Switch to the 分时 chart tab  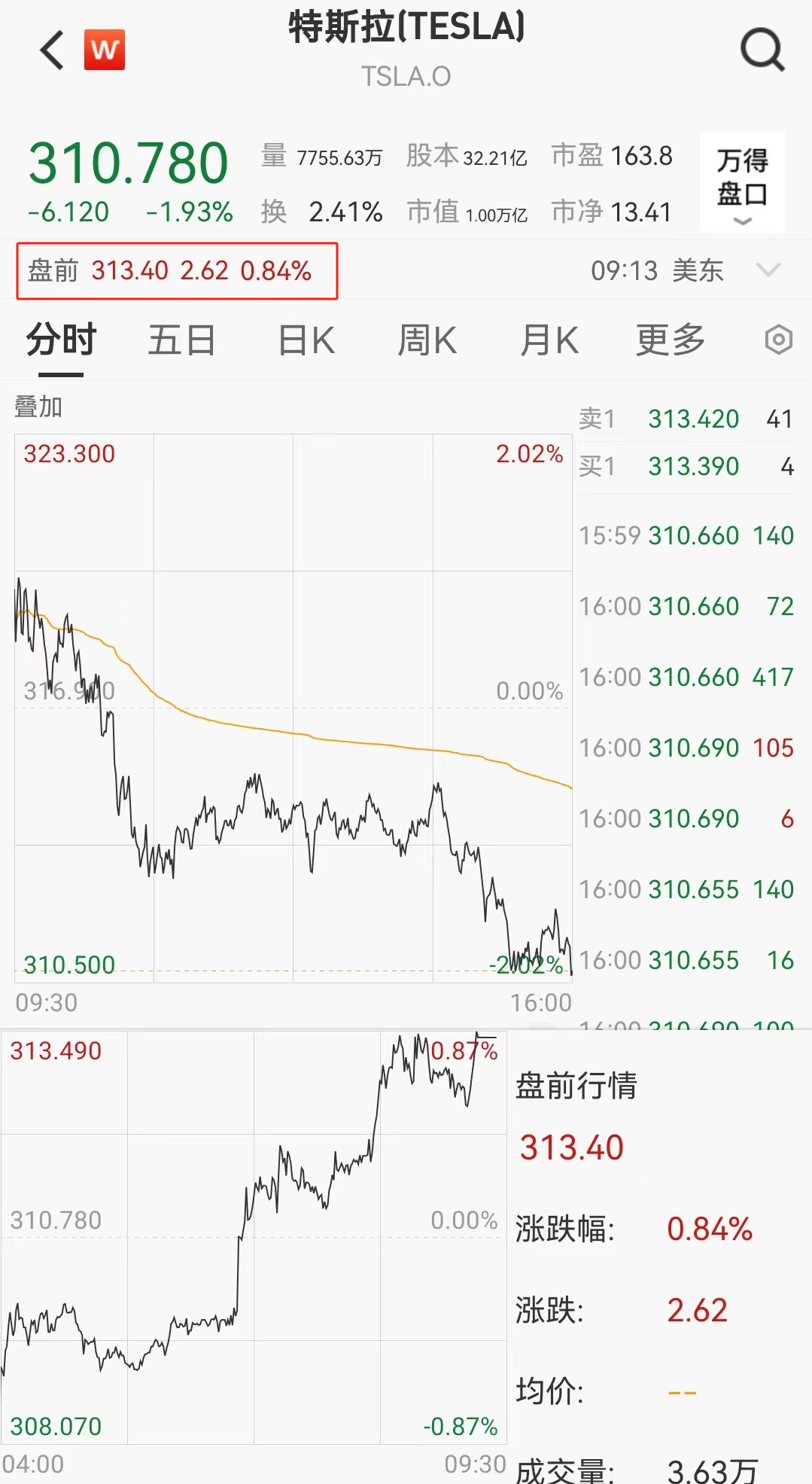(x=61, y=340)
